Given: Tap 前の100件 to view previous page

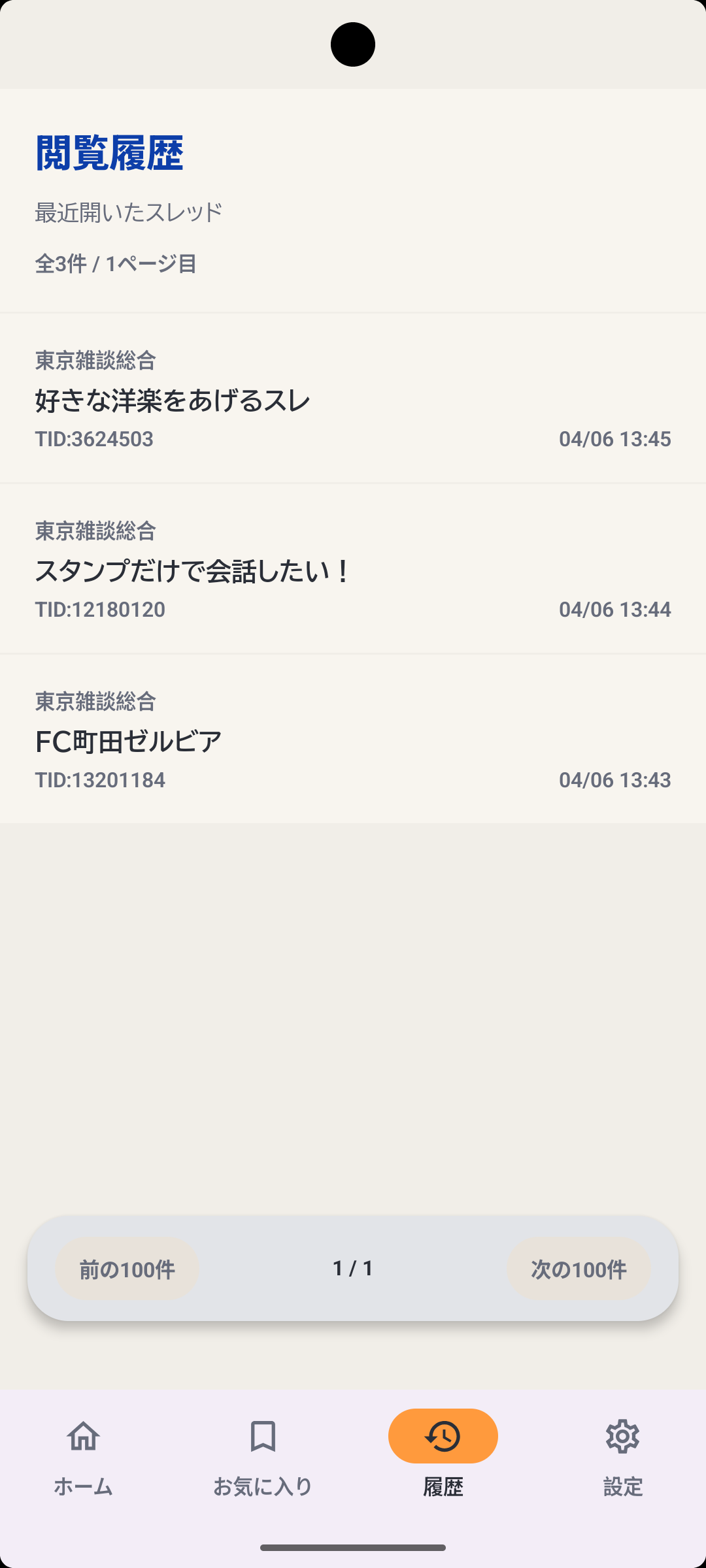Looking at the screenshot, I should coord(127,1269).
